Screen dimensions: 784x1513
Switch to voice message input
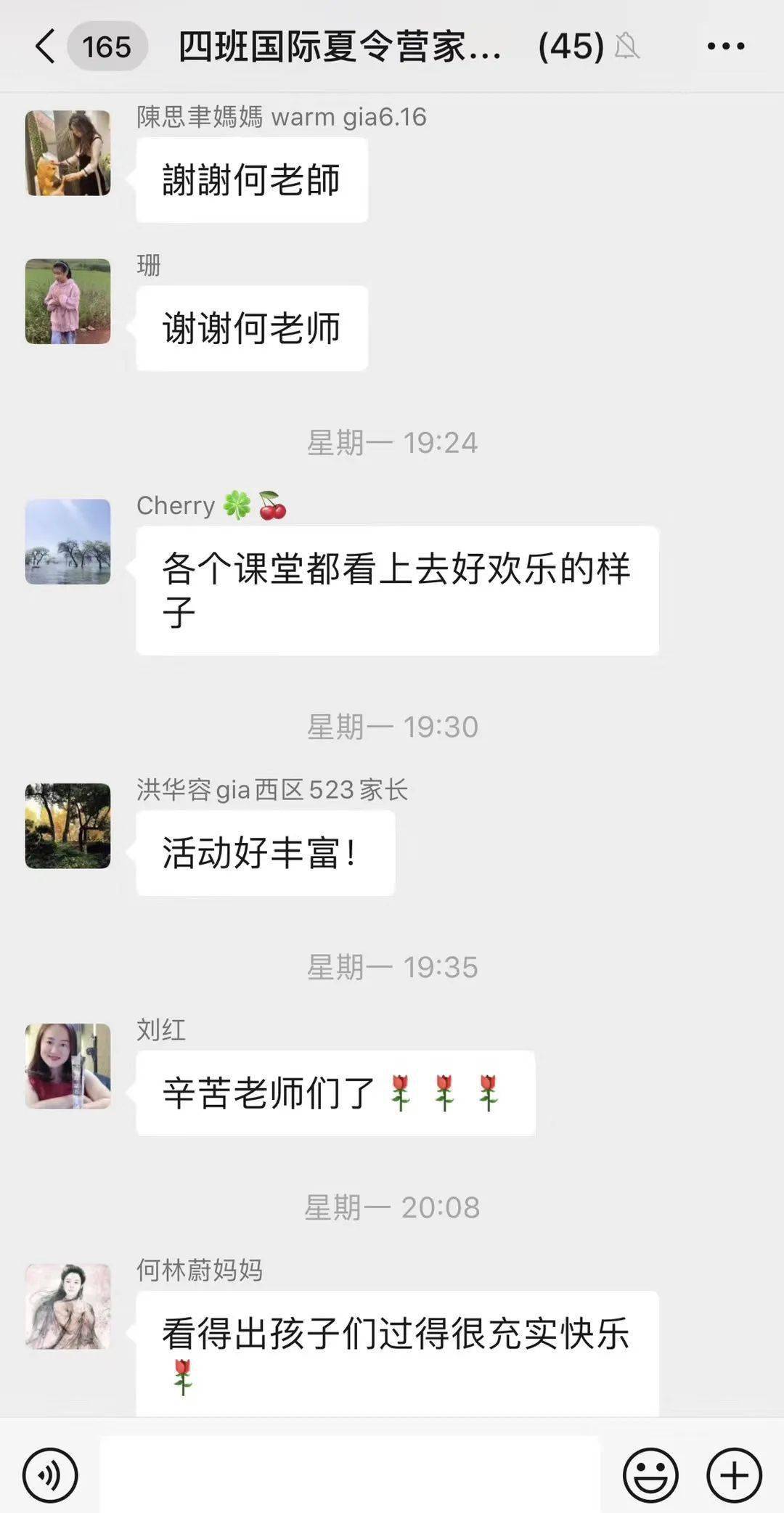(50, 1475)
